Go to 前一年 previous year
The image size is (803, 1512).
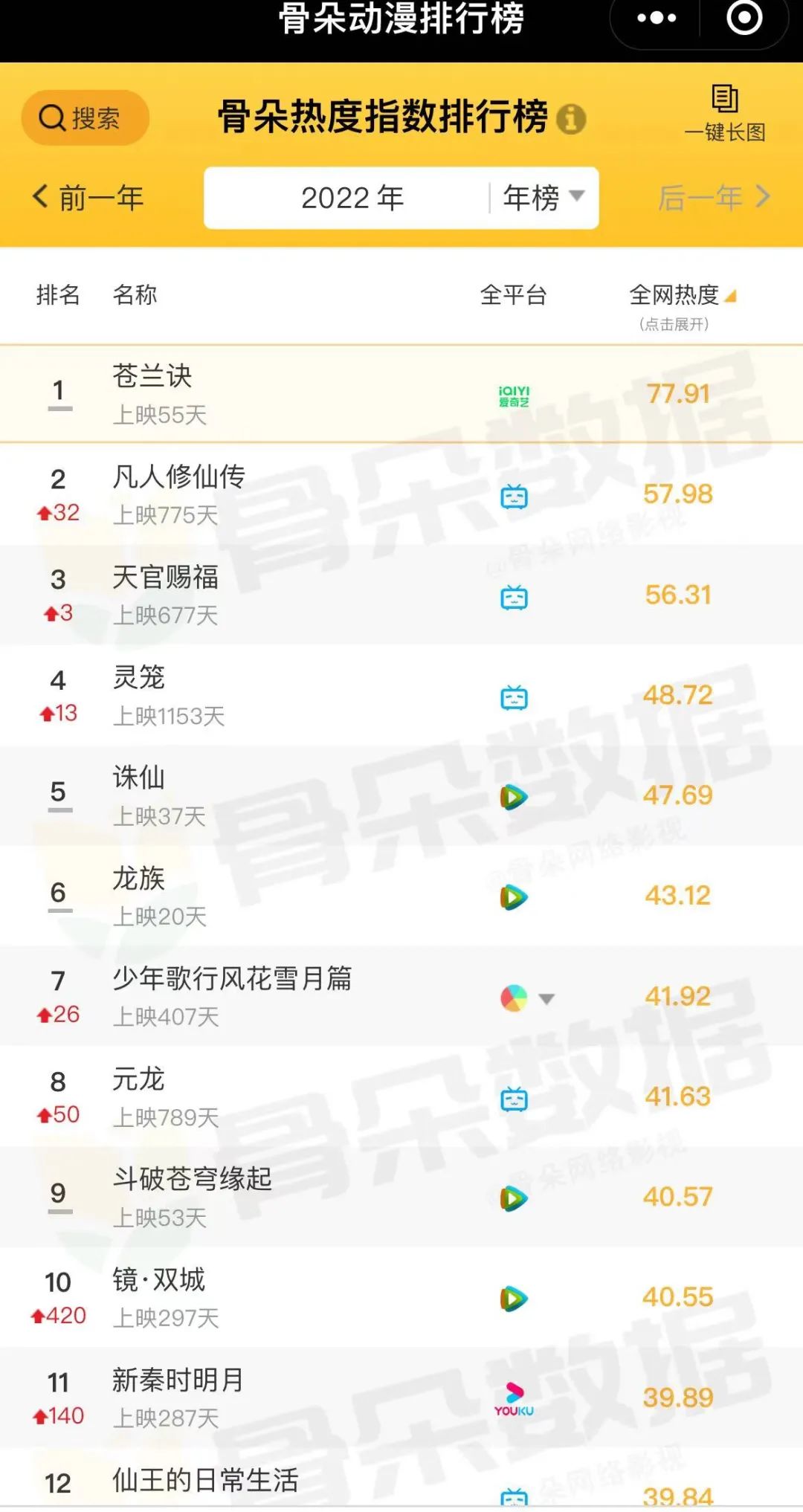coord(88,198)
